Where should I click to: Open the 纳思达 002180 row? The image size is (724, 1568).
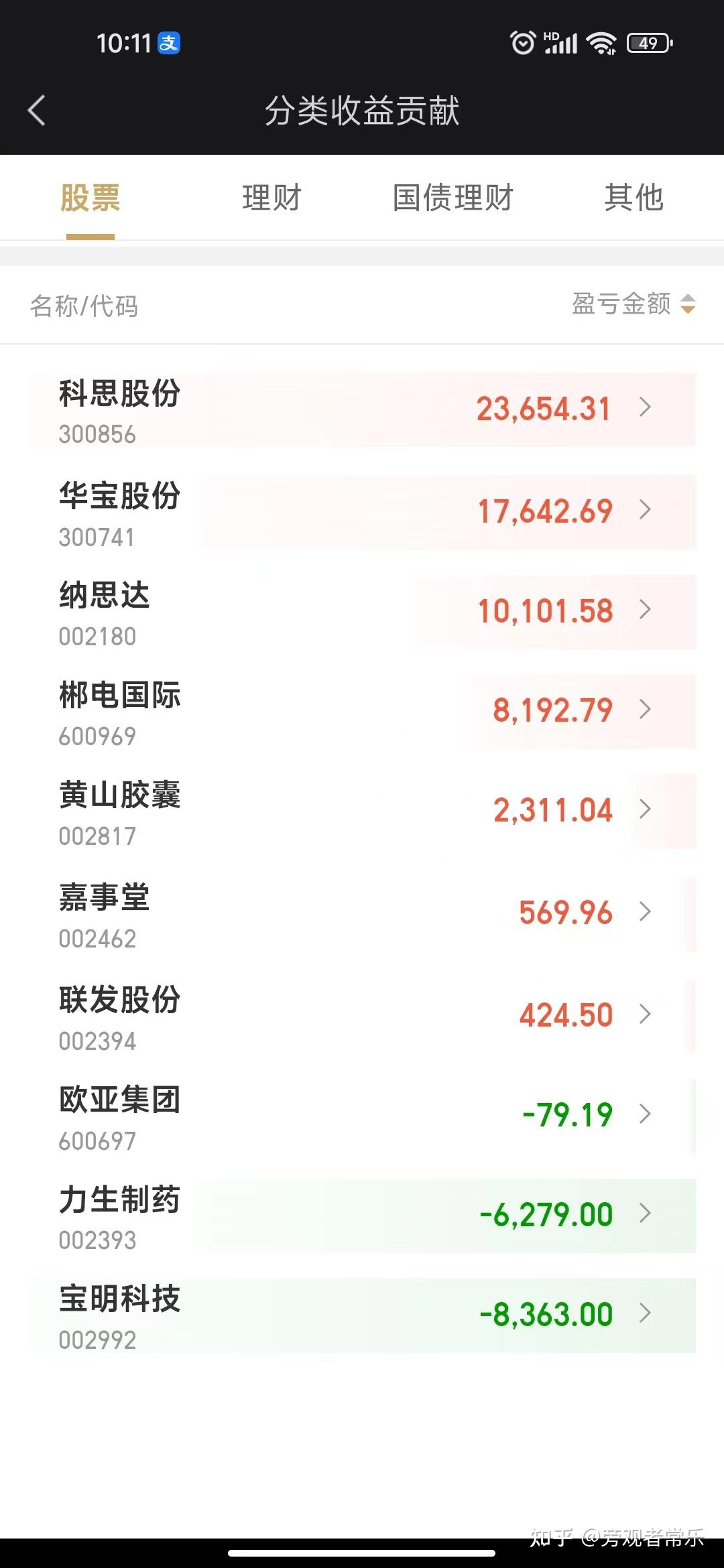(362, 612)
